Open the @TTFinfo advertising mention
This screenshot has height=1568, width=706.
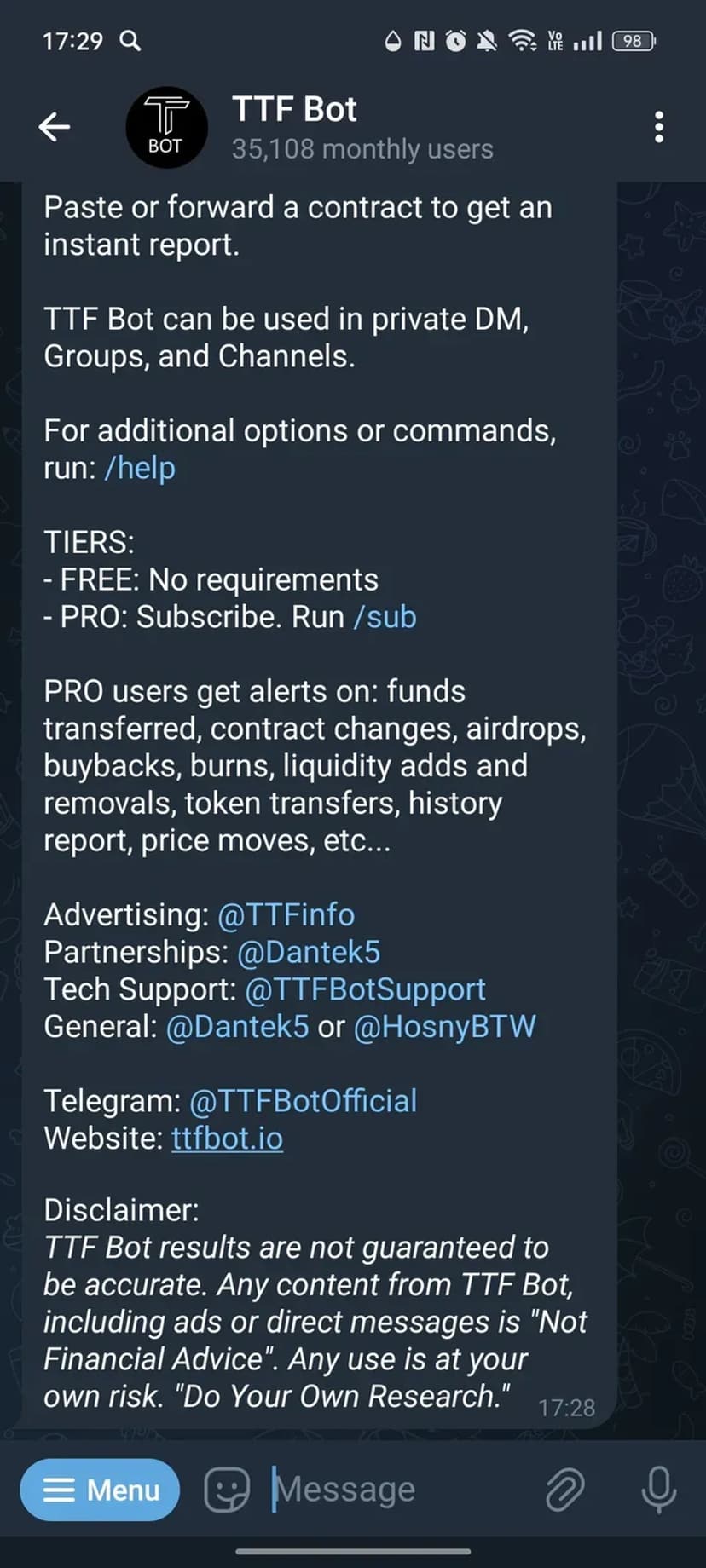[286, 915]
